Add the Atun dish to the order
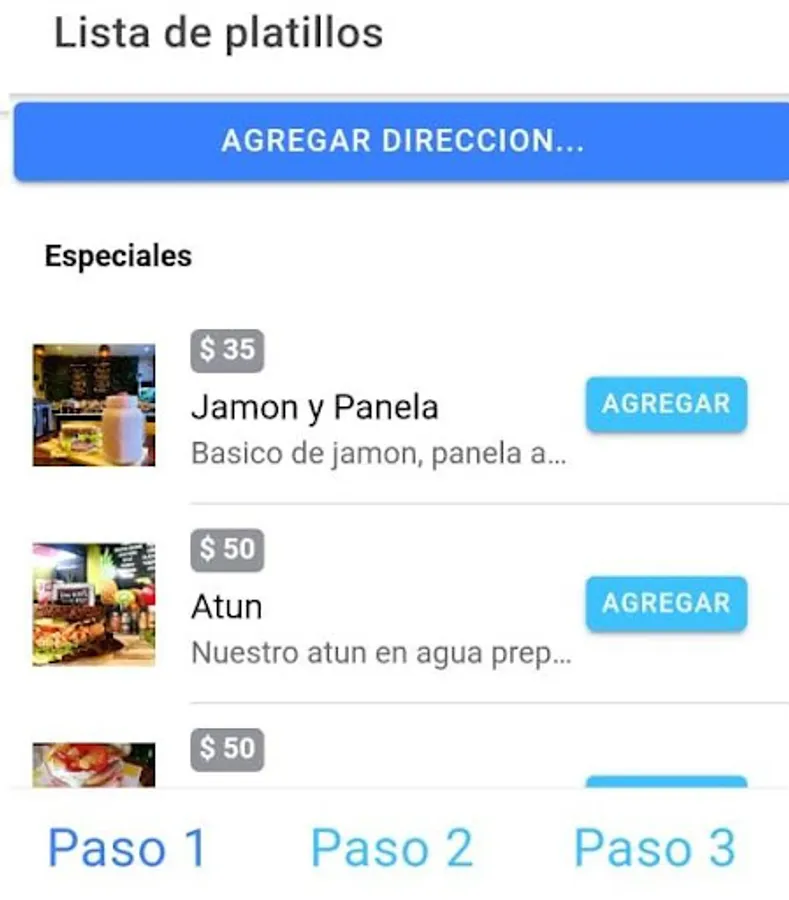Screen dimensions: 789x900 666,604
